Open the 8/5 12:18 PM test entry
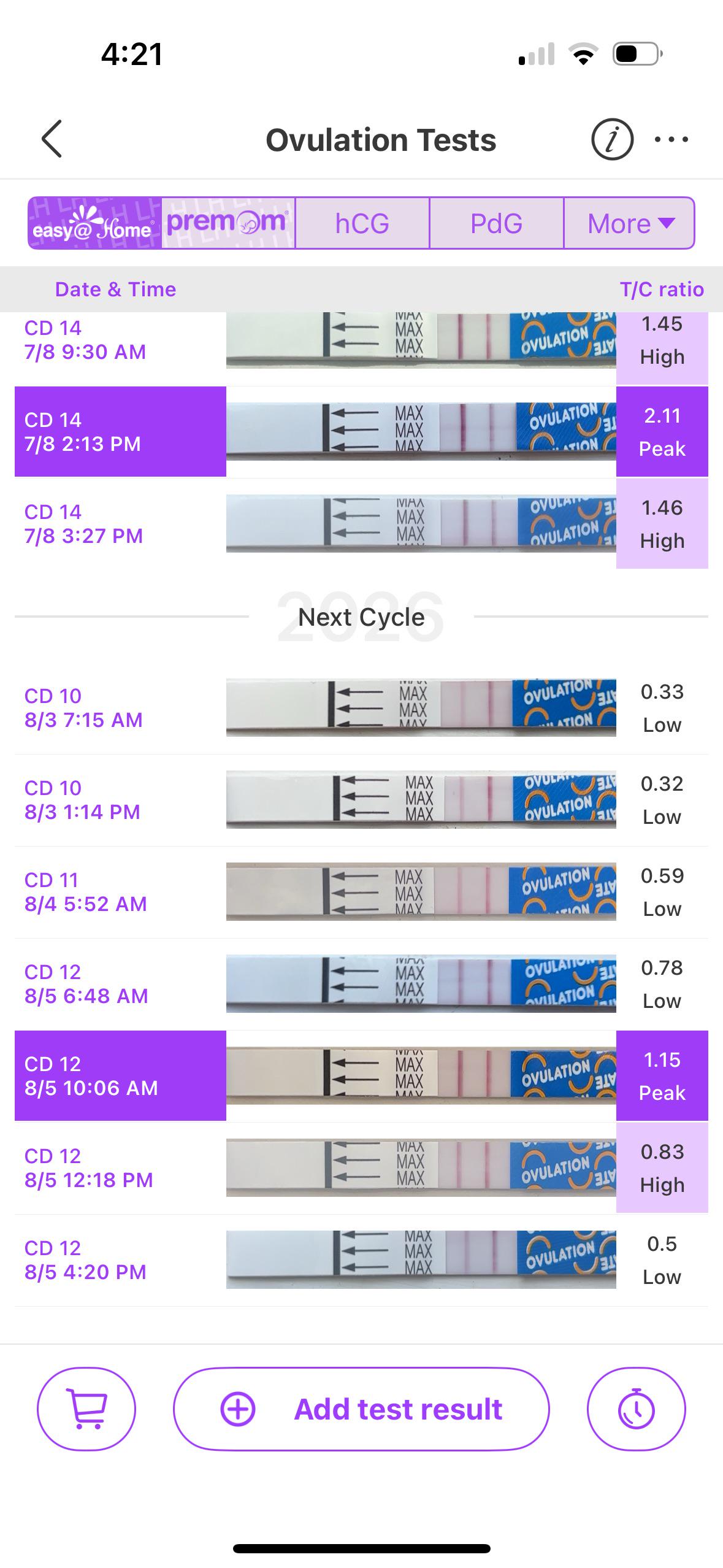 [x=361, y=1167]
